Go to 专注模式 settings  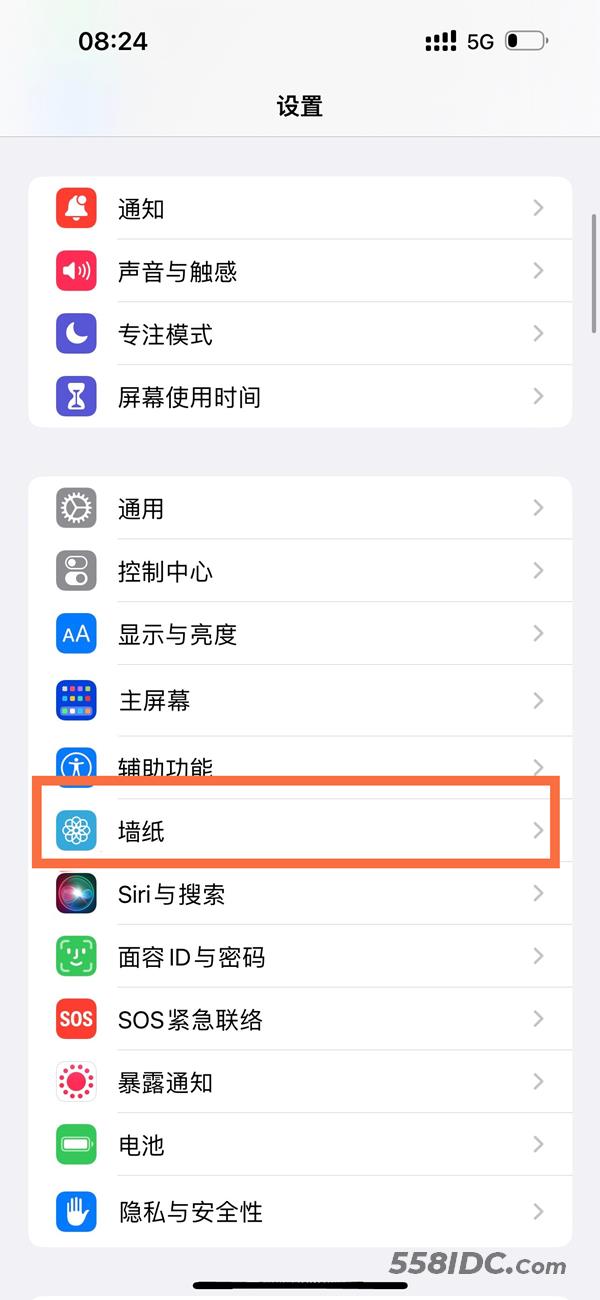[x=300, y=334]
